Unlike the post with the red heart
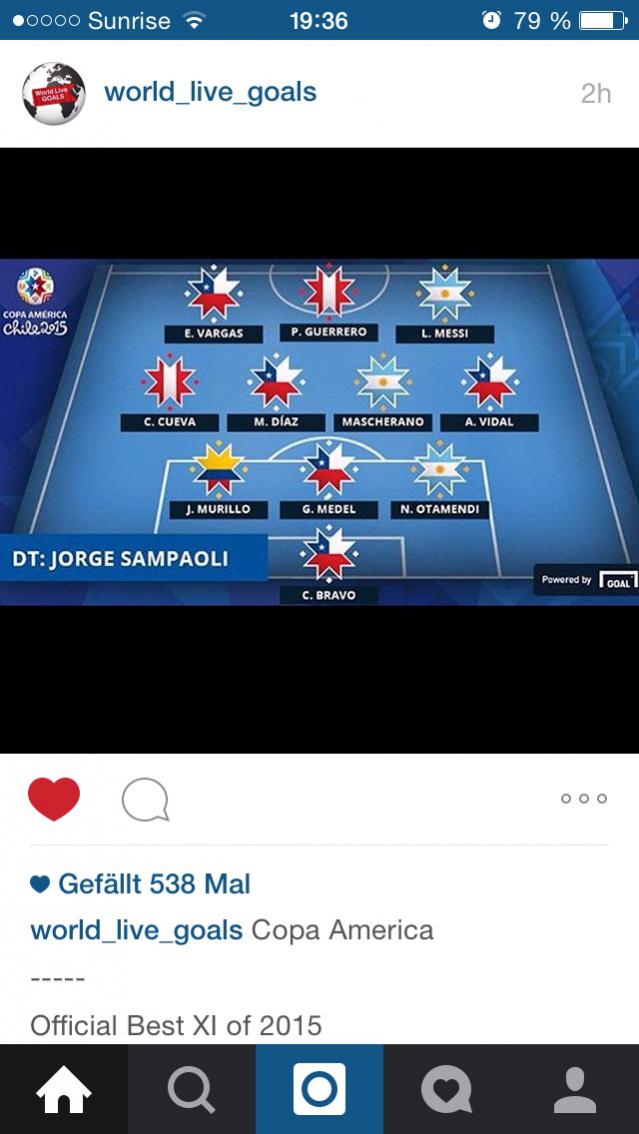The height and width of the screenshot is (1134, 639). point(54,799)
